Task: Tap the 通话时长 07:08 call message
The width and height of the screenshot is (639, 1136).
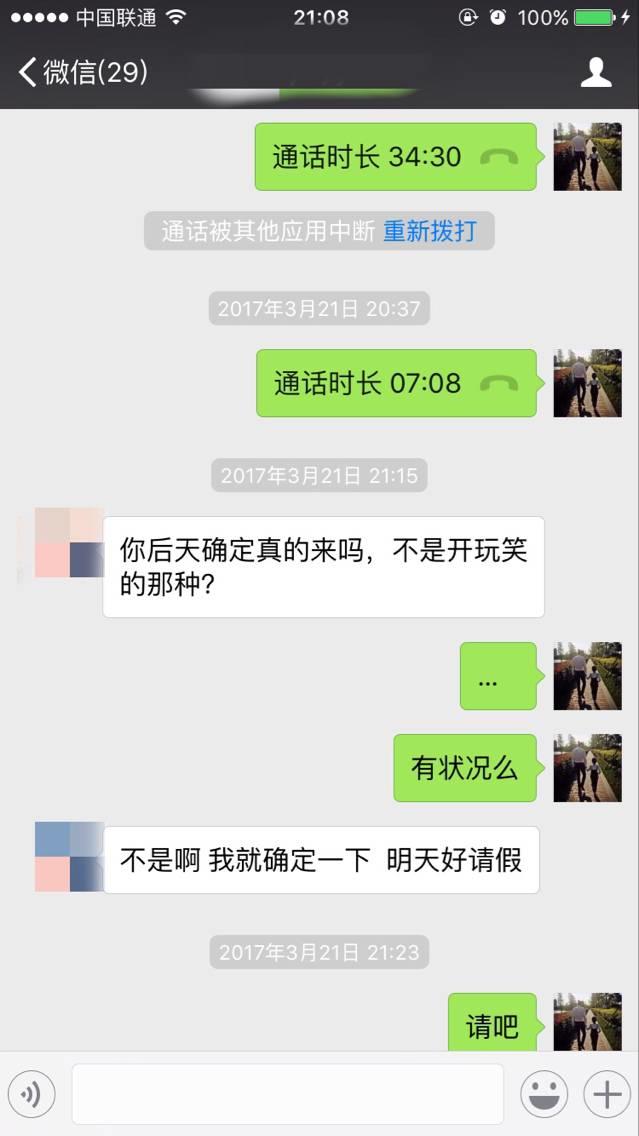Action: pyautogui.click(x=395, y=383)
